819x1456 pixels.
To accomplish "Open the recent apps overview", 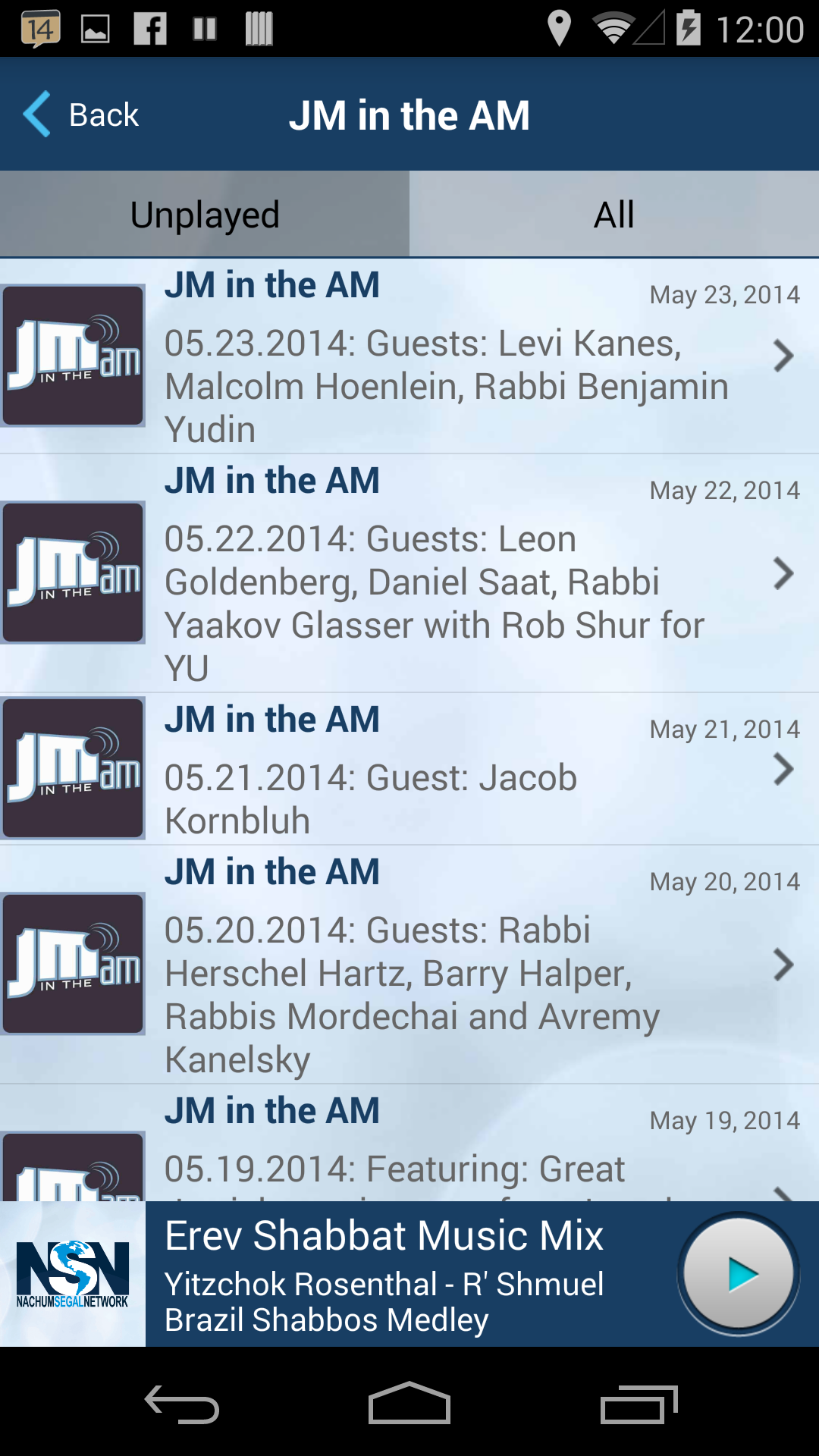I will coord(639,1404).
